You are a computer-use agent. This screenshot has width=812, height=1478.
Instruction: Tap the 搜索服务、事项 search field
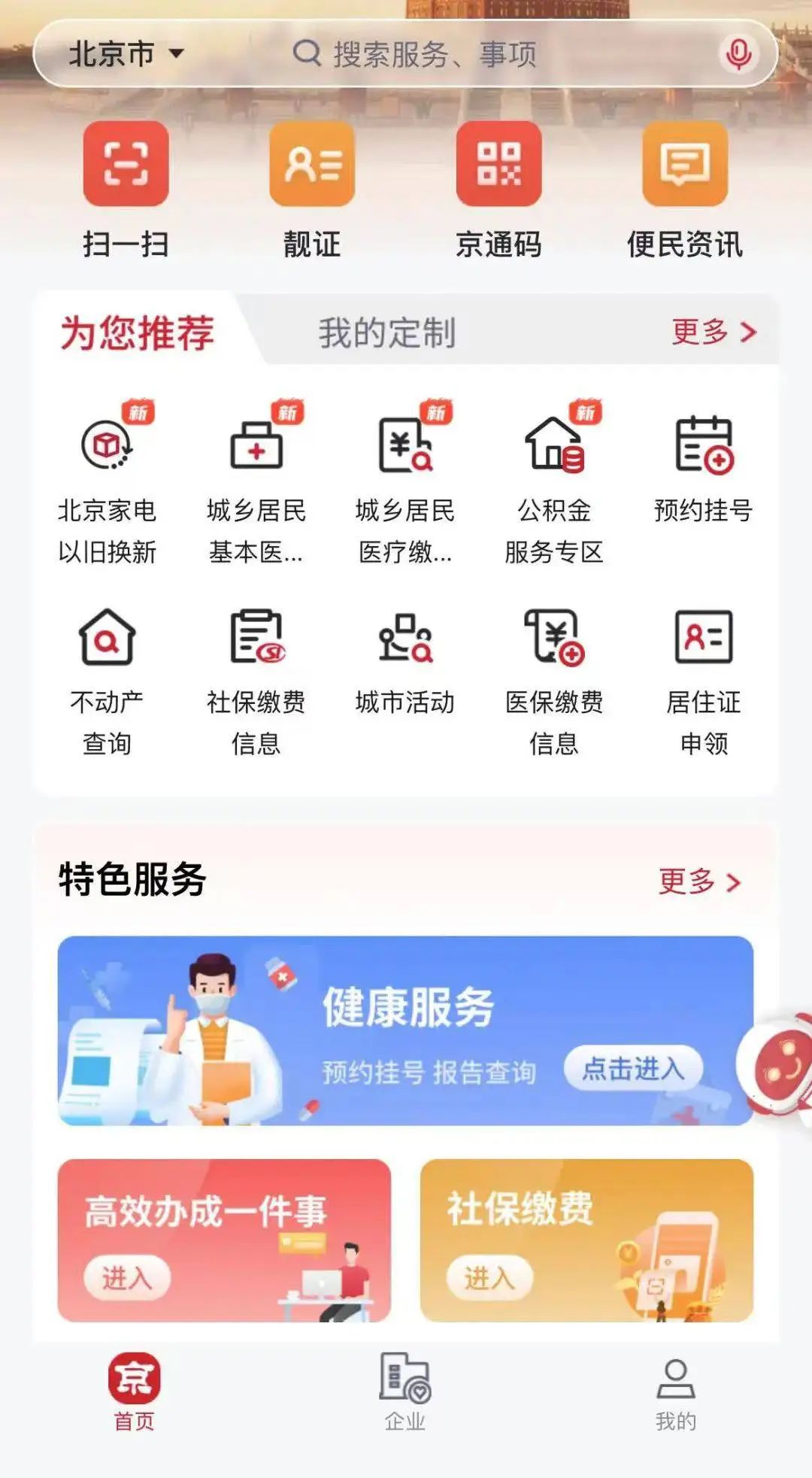pyautogui.click(x=451, y=54)
